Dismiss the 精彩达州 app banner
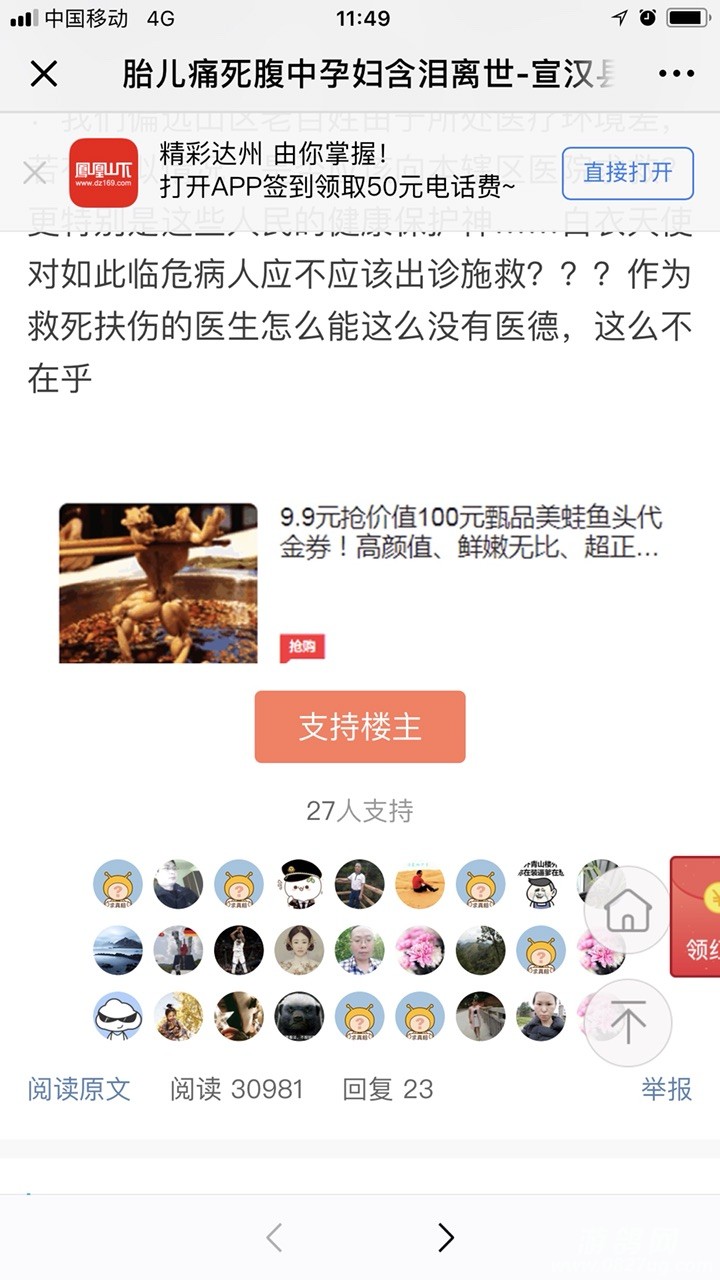The height and width of the screenshot is (1280, 720). pos(35,172)
